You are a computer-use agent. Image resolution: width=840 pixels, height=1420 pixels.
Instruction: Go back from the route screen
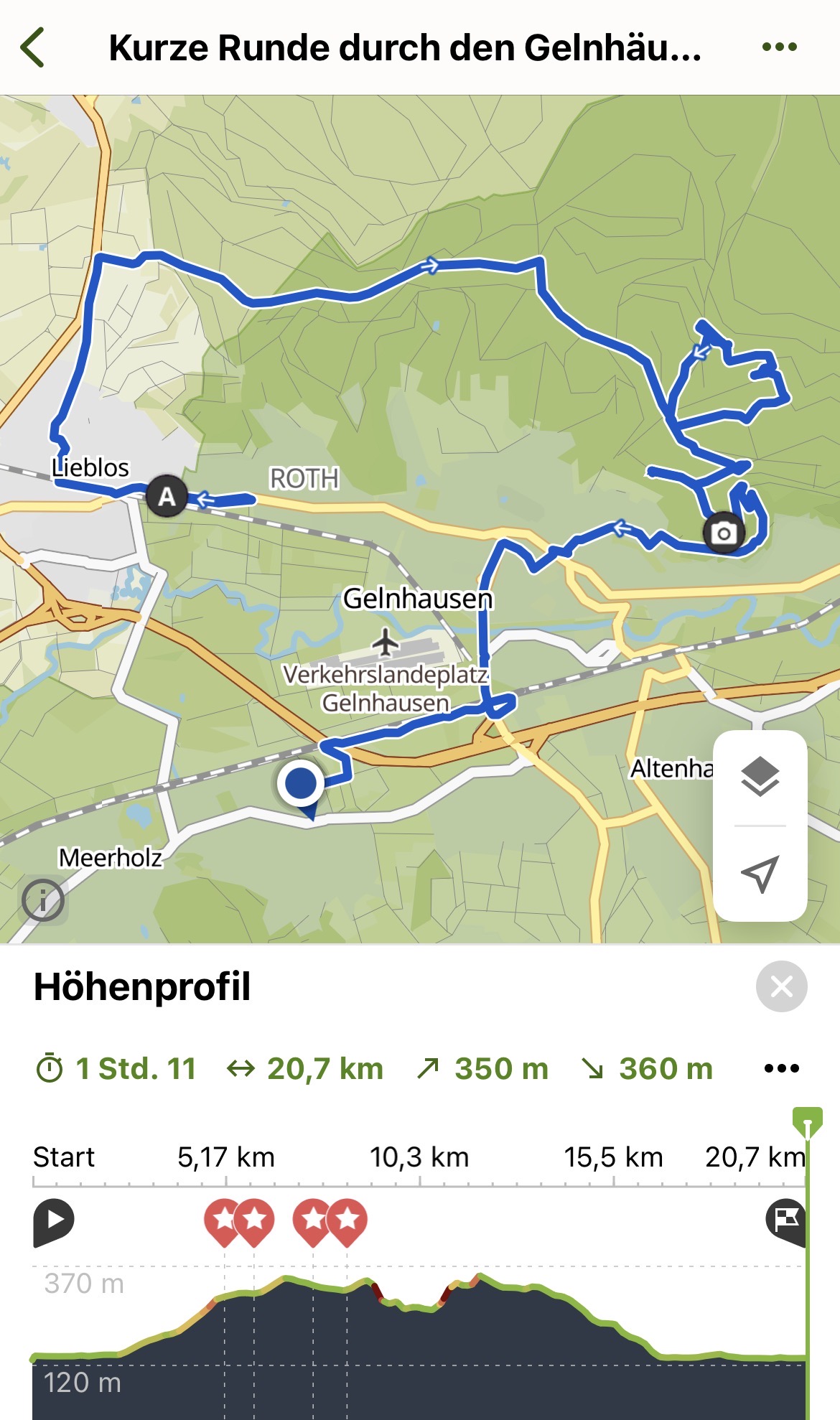click(x=33, y=47)
